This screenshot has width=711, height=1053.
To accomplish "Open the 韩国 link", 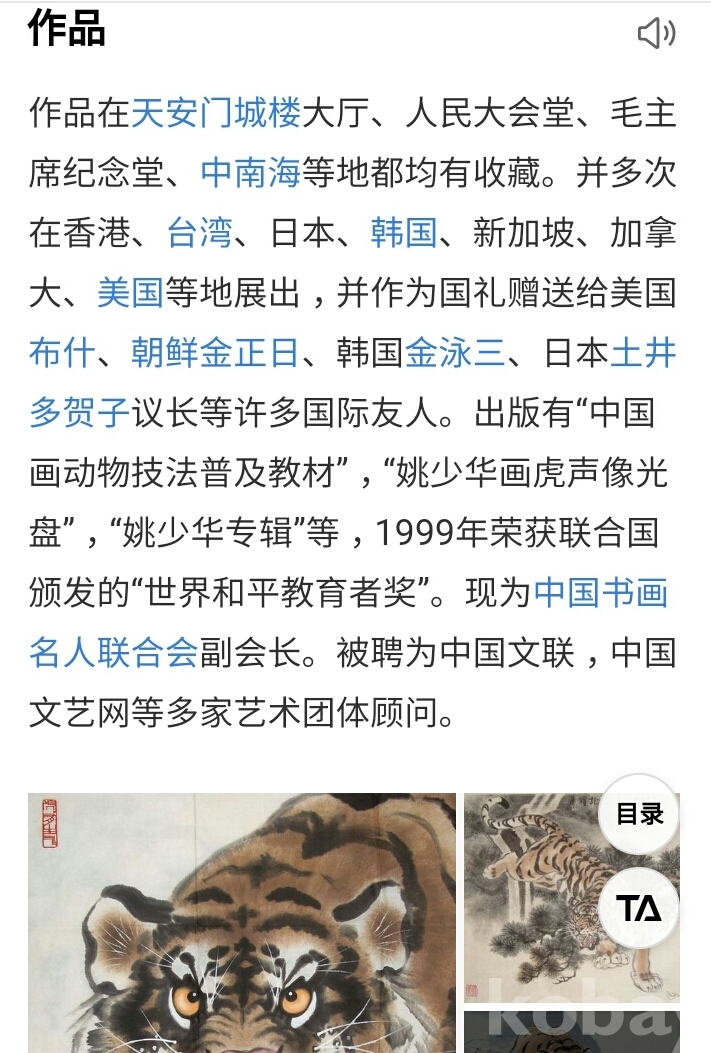I will click(x=404, y=233).
